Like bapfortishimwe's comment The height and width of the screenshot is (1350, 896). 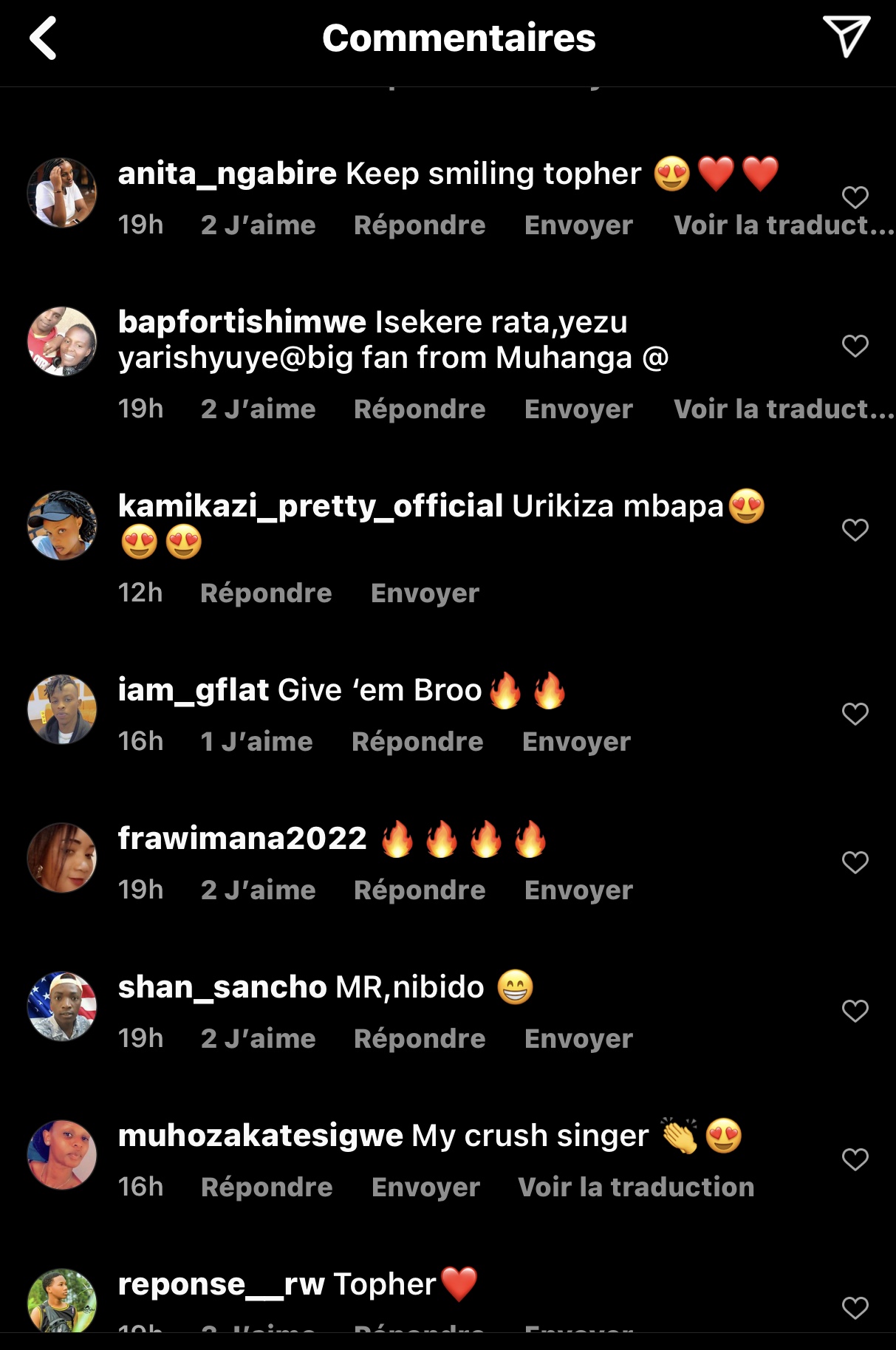pyautogui.click(x=855, y=346)
